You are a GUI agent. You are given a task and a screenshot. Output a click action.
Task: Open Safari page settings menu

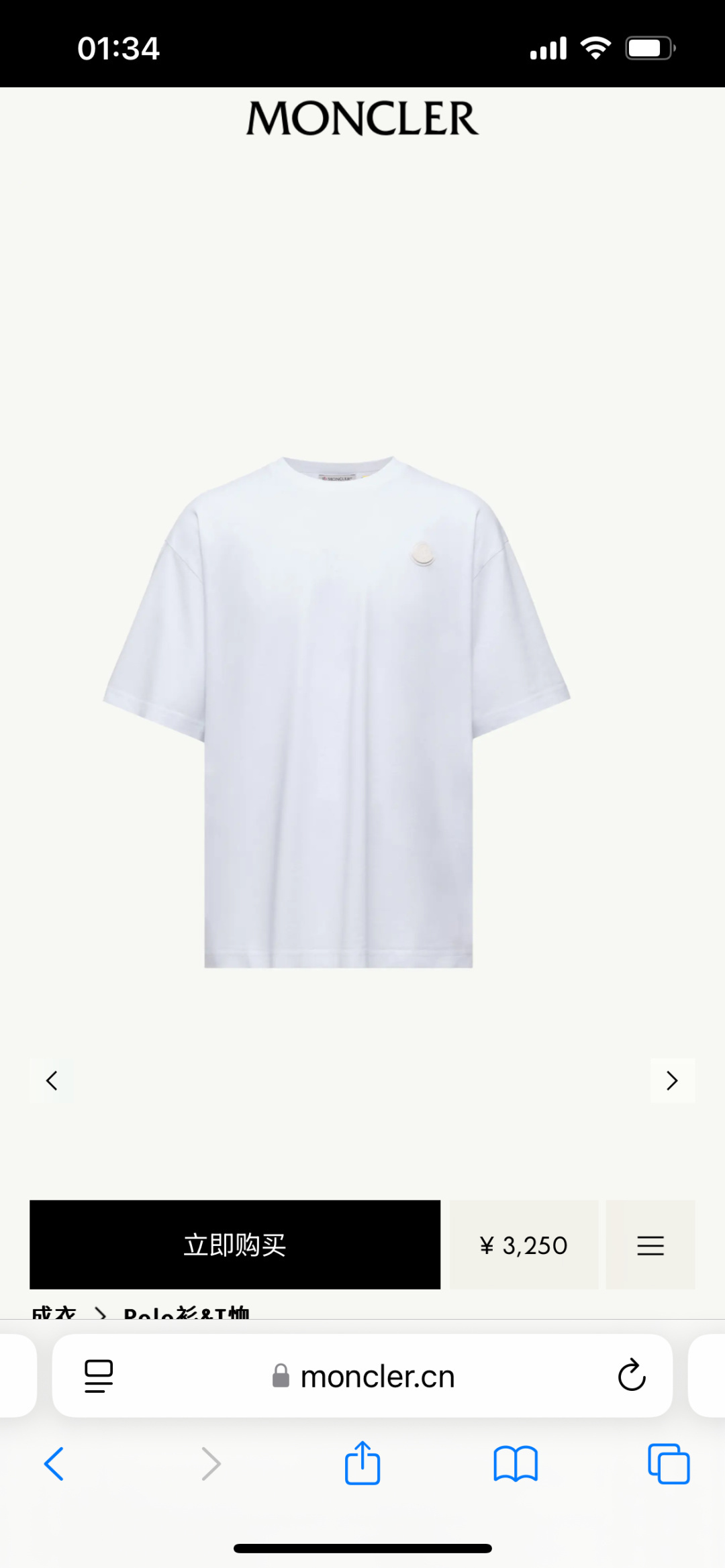click(x=99, y=1375)
